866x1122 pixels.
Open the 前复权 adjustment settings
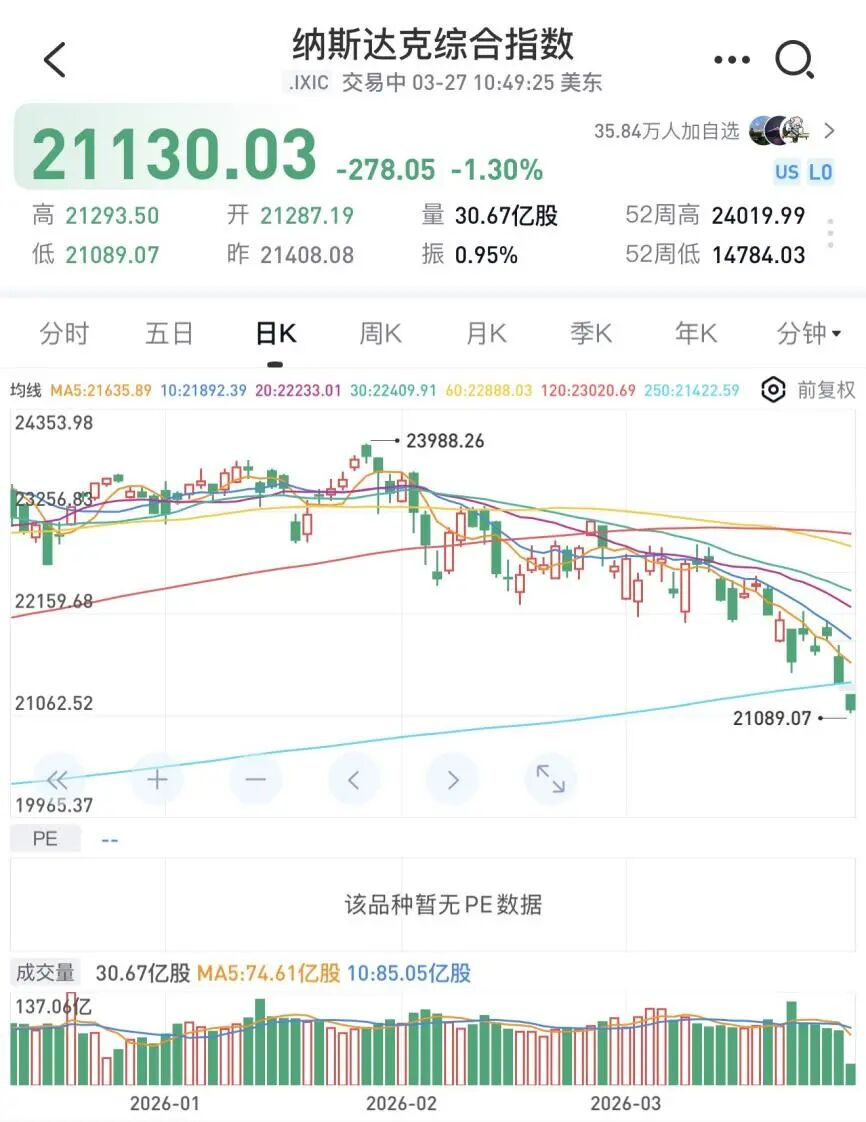(808, 390)
